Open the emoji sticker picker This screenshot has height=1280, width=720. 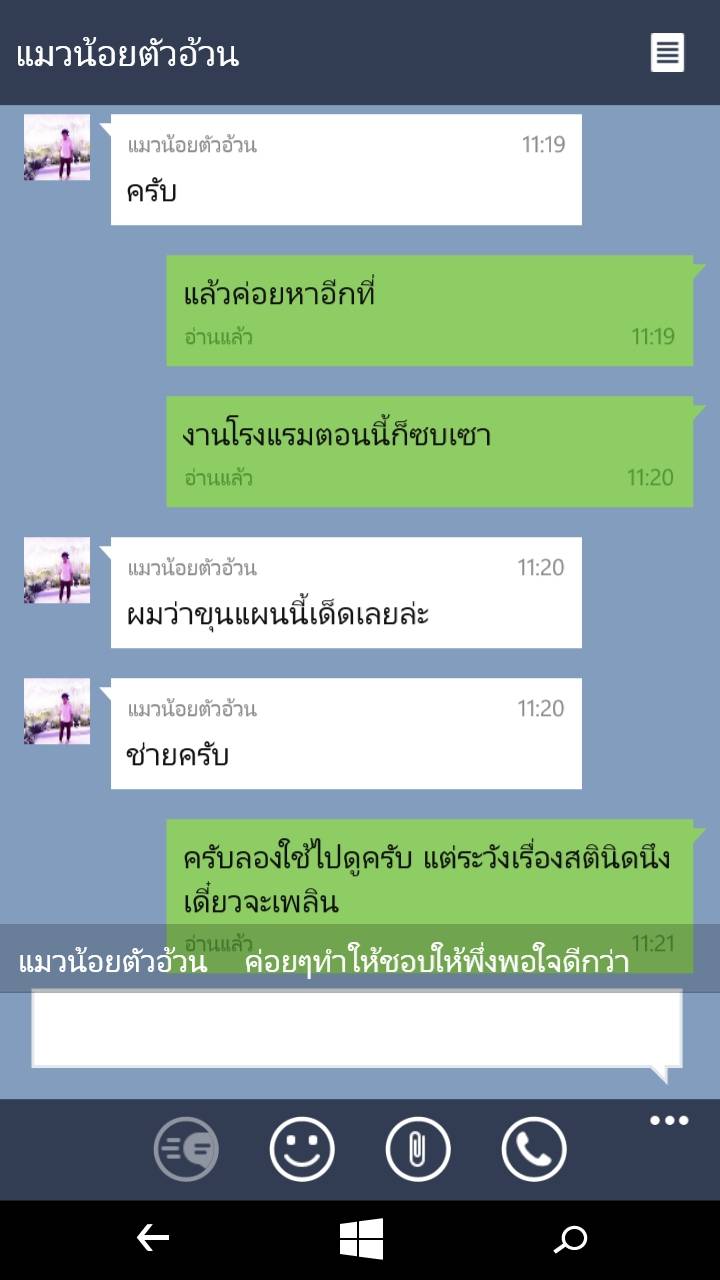(302, 1150)
